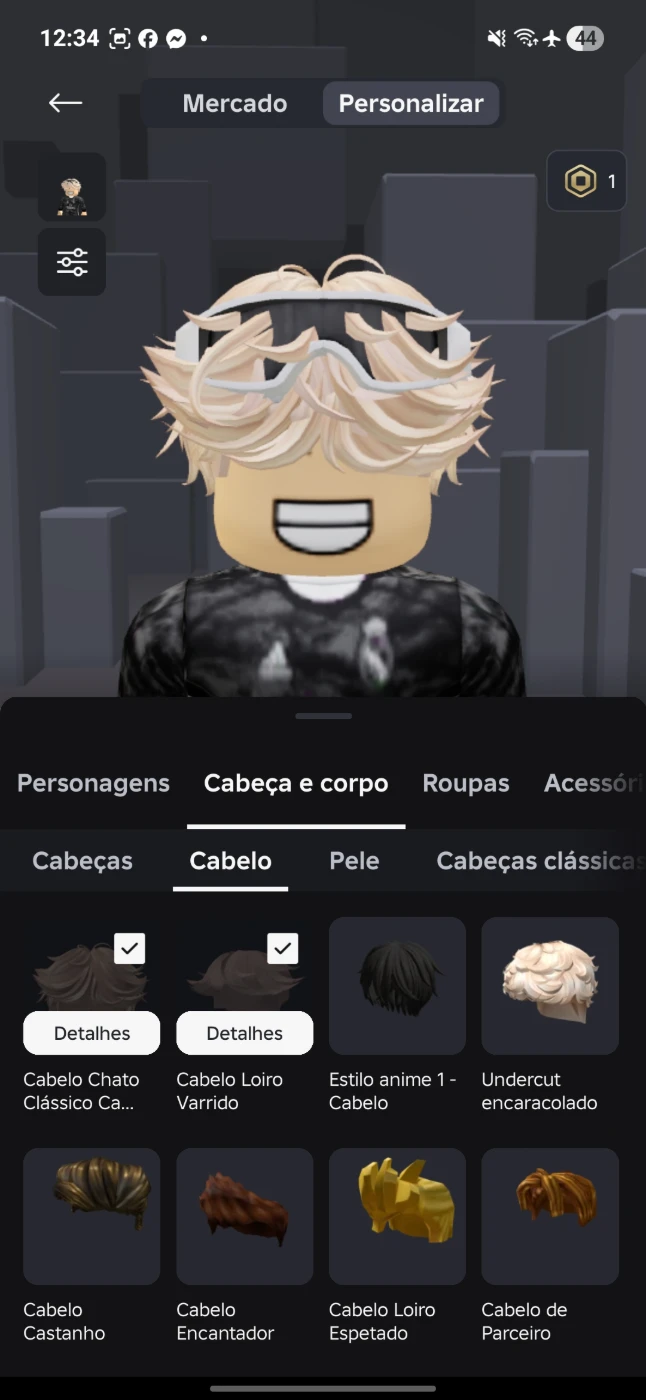Open the avatar adjustment sliders icon

[72, 262]
